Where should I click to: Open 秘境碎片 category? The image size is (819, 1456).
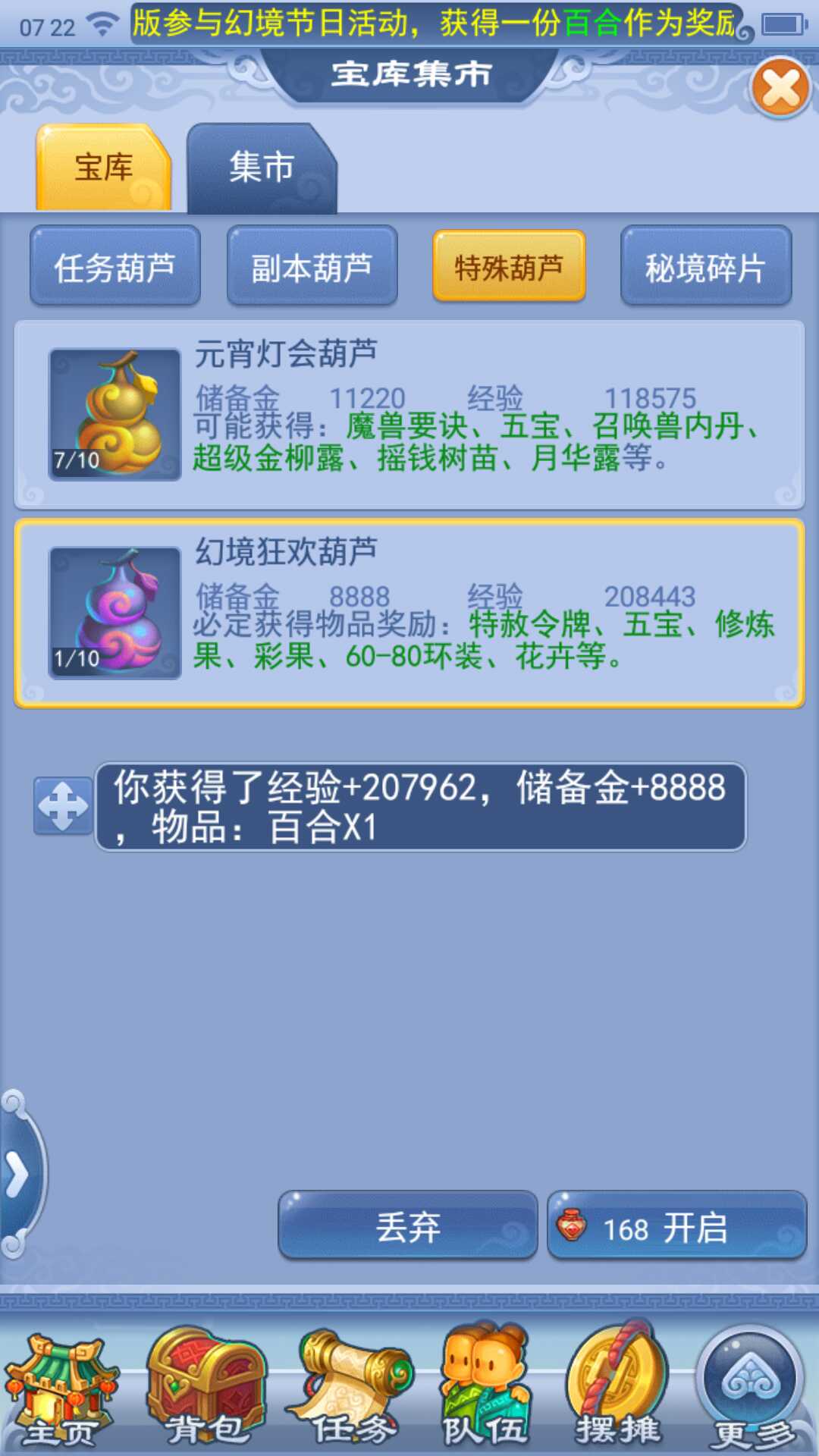click(705, 267)
